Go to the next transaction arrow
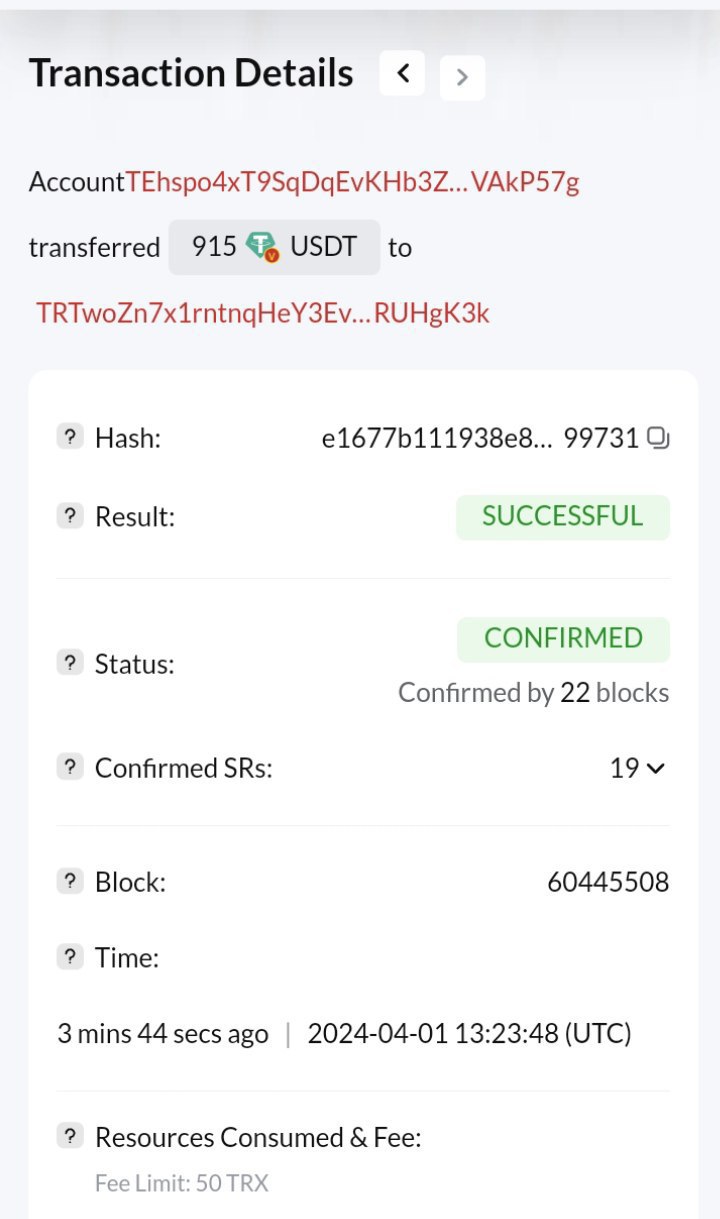The height and width of the screenshot is (1219, 720). (462, 77)
